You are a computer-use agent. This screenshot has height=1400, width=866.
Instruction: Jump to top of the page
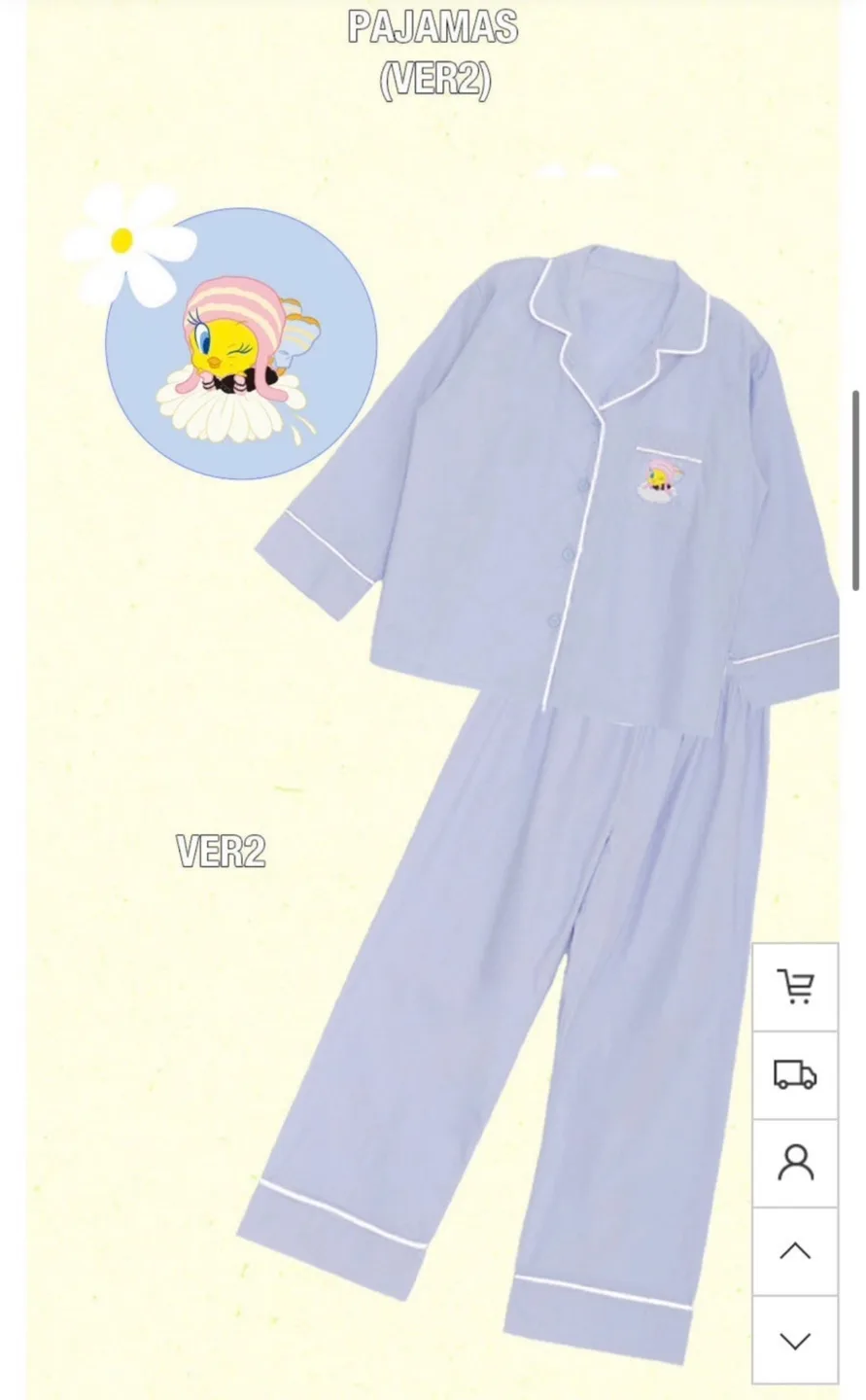pos(795,1251)
